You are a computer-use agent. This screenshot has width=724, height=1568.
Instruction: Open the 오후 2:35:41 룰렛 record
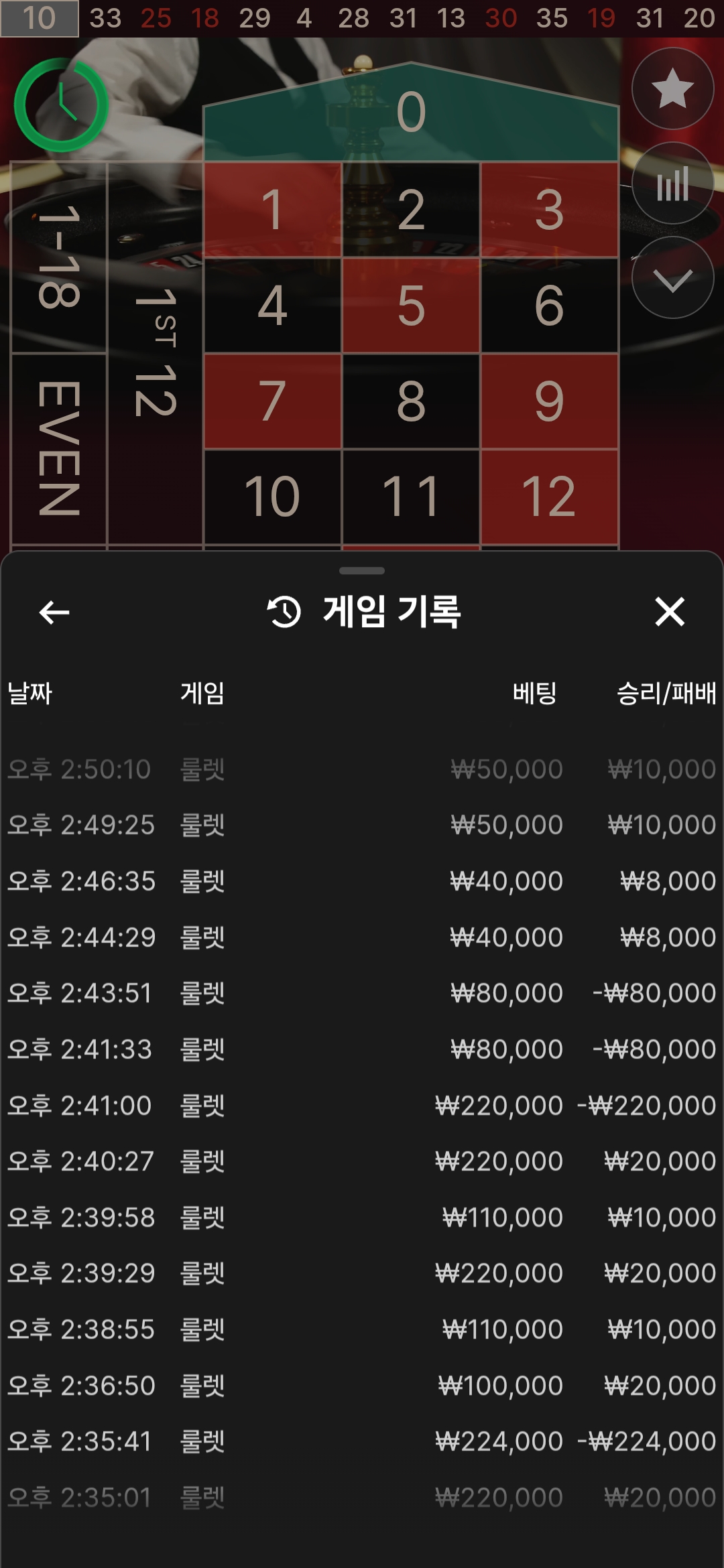click(x=362, y=1441)
